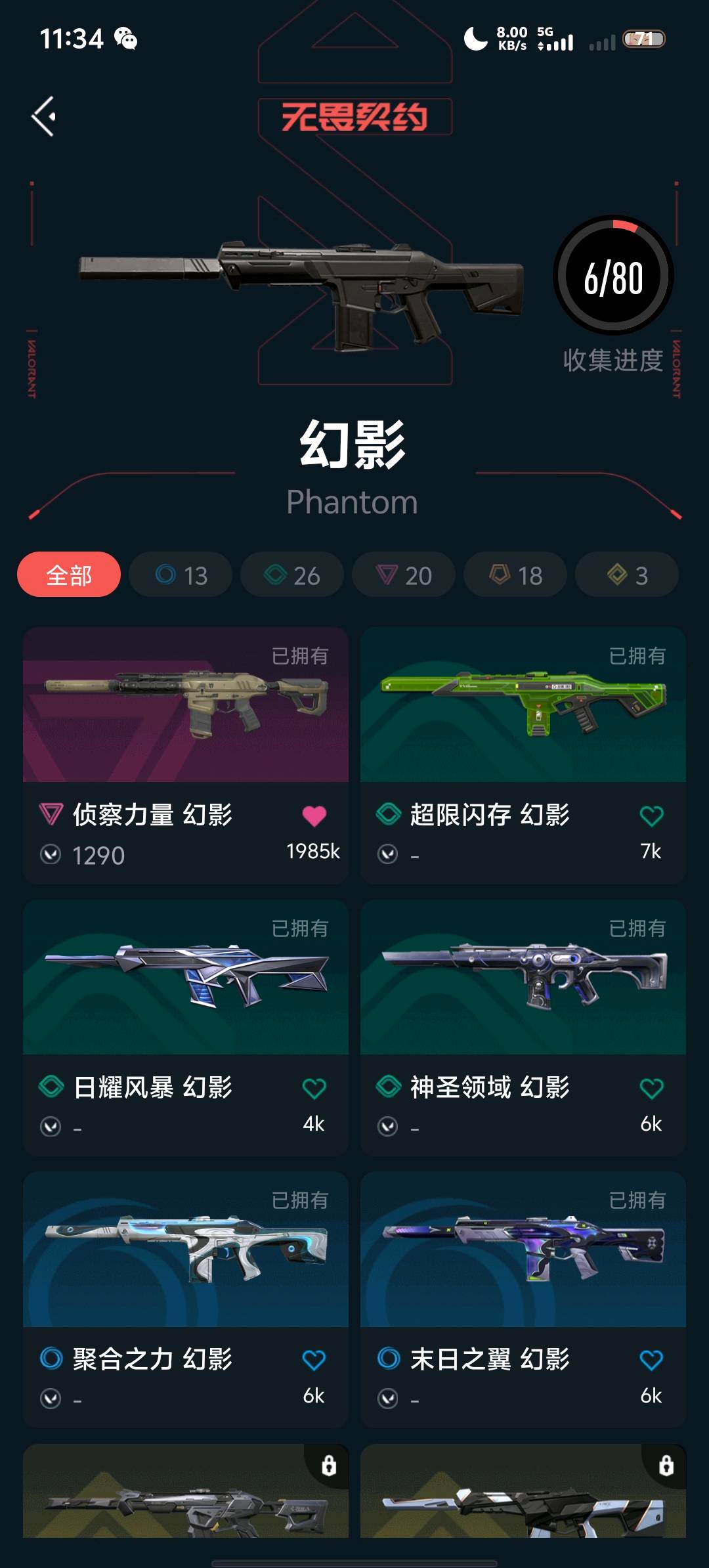
Task: Filter skins by the orange tier 18
Action: coord(515,575)
